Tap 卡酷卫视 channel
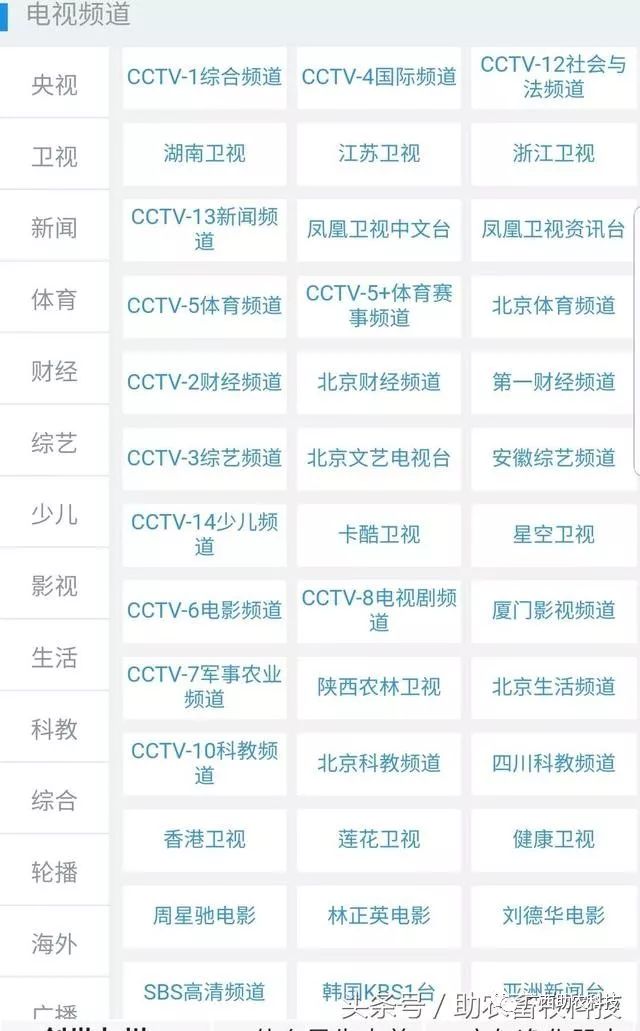The width and height of the screenshot is (640, 1031). [379, 535]
